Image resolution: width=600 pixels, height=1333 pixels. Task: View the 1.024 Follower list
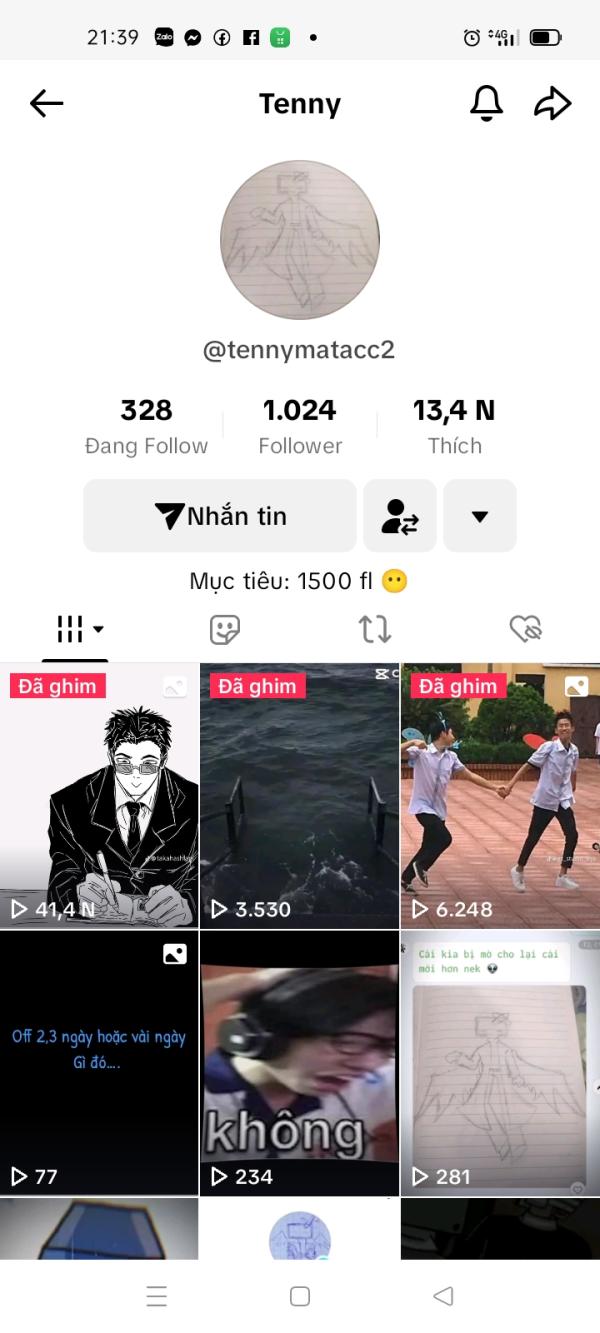point(300,426)
